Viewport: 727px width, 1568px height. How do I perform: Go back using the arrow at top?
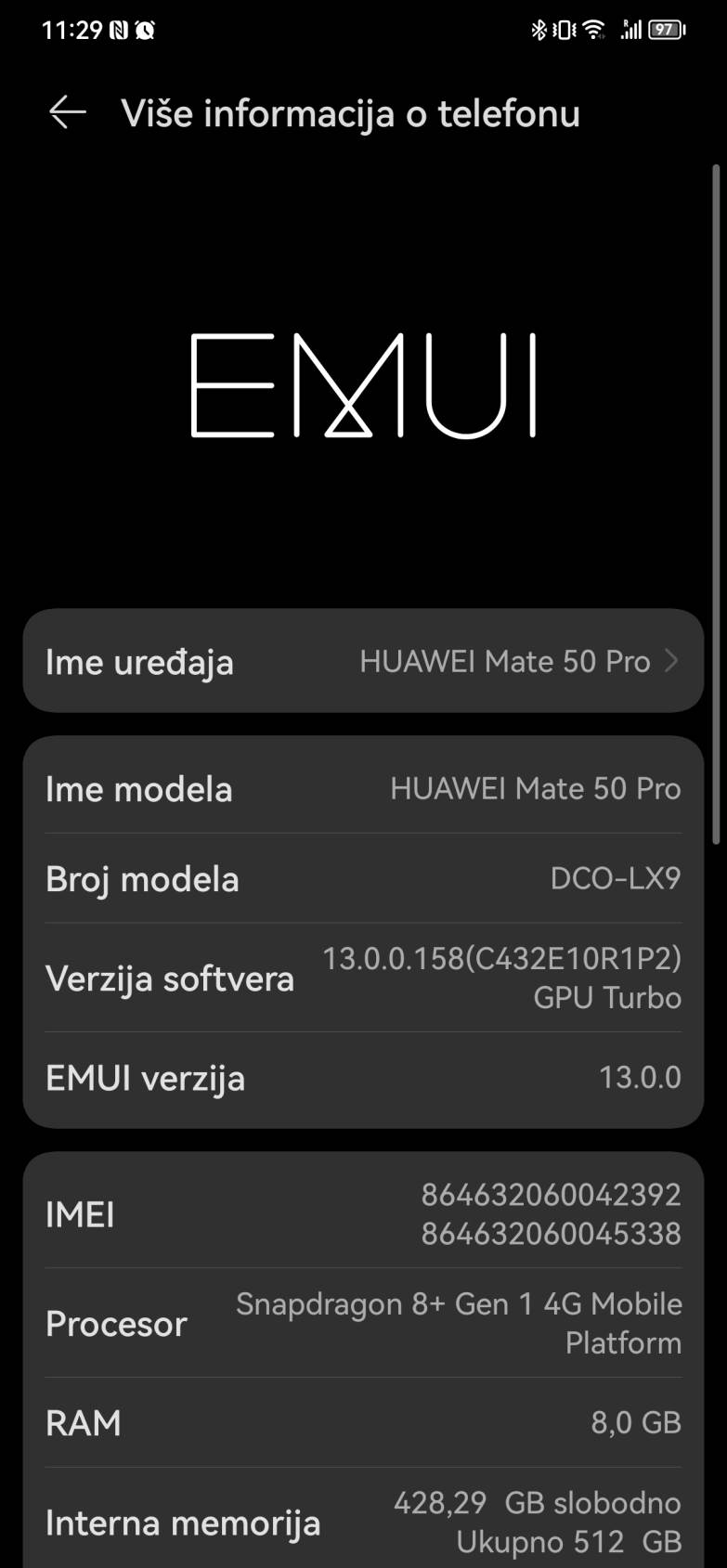65,112
